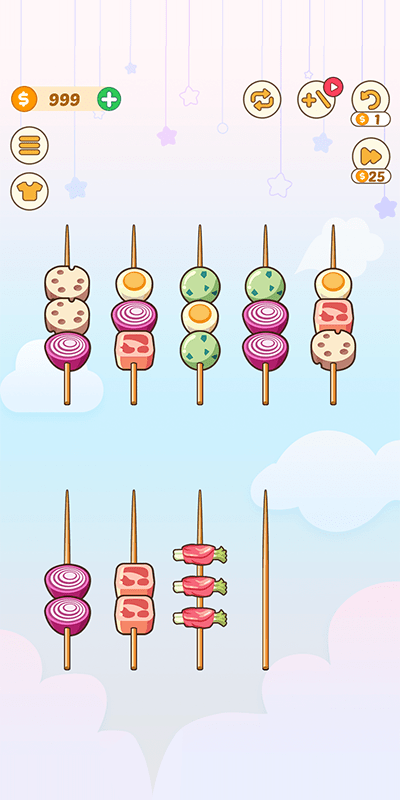Select the skewer with three bacon rolls

199,581
